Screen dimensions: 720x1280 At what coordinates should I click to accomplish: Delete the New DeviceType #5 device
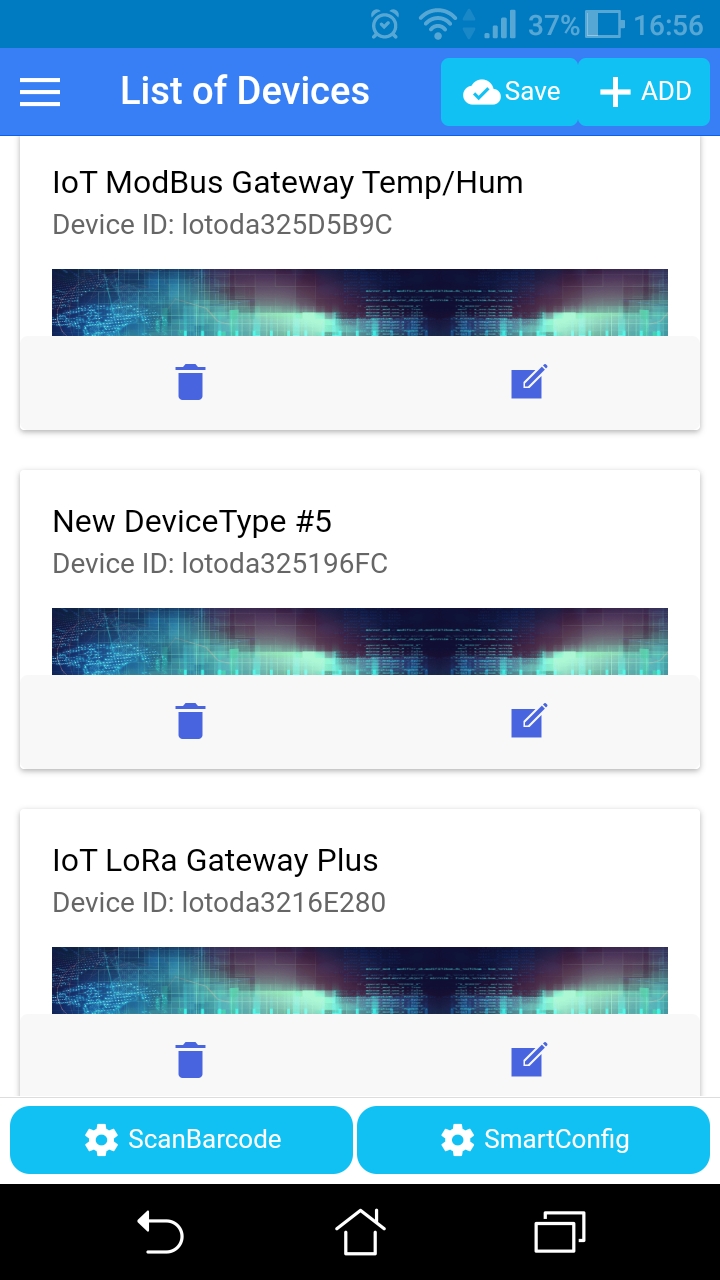click(190, 721)
